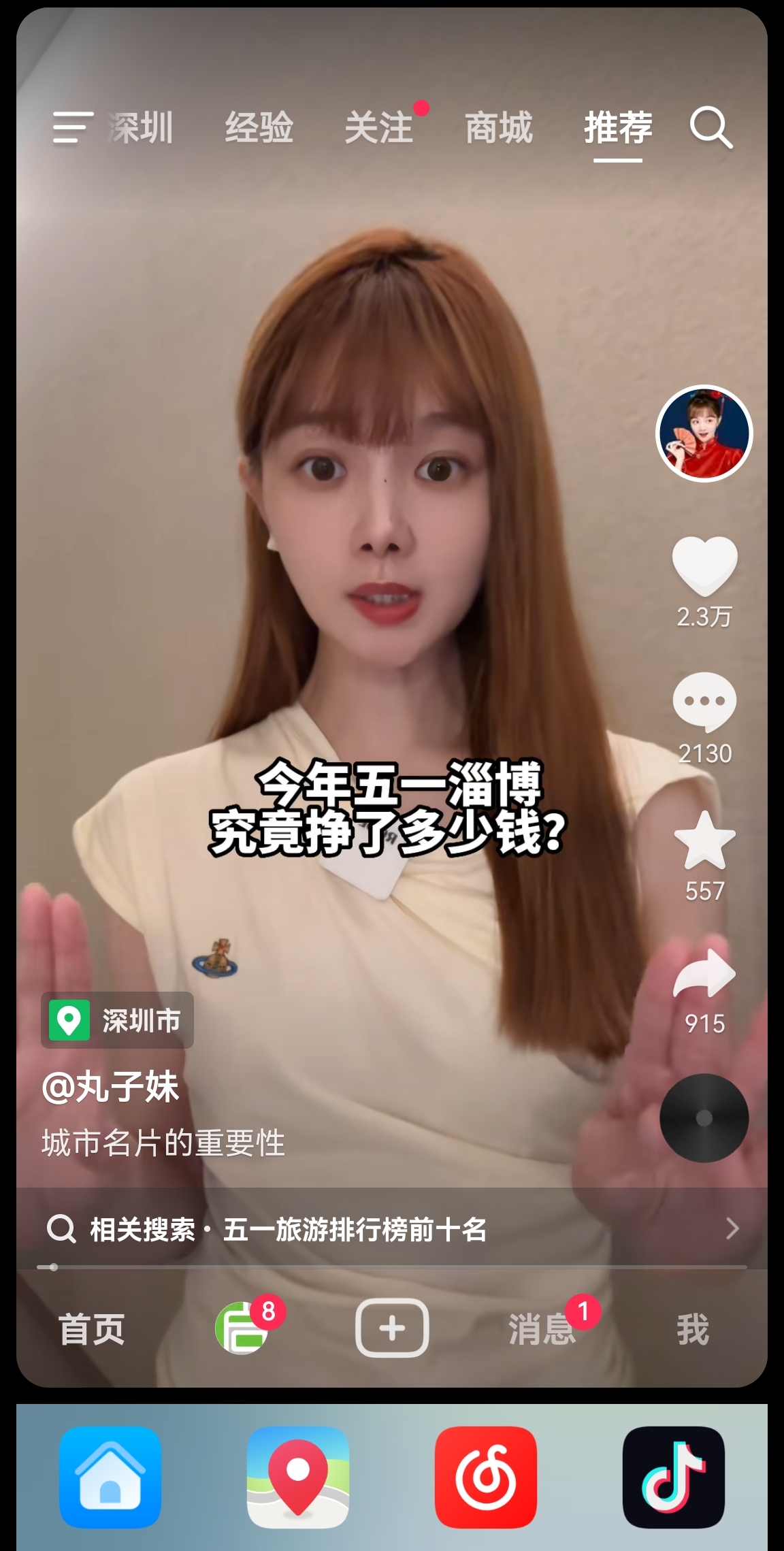The width and height of the screenshot is (784, 1551).
Task: Go to the 商城 tab
Action: tap(499, 128)
